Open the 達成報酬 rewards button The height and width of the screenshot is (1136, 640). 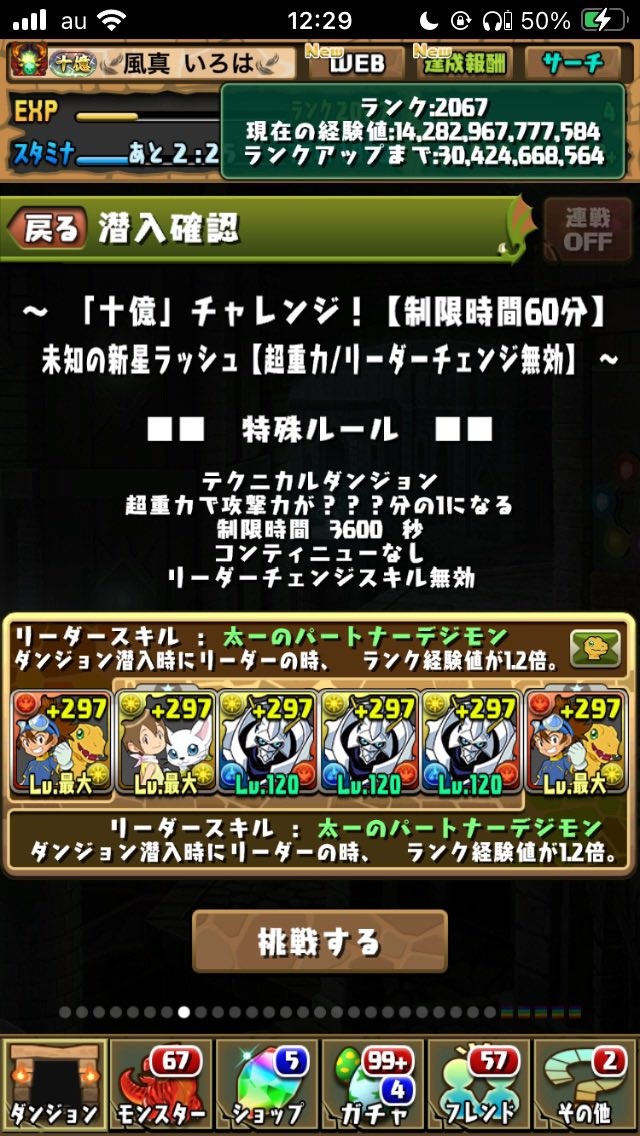464,63
